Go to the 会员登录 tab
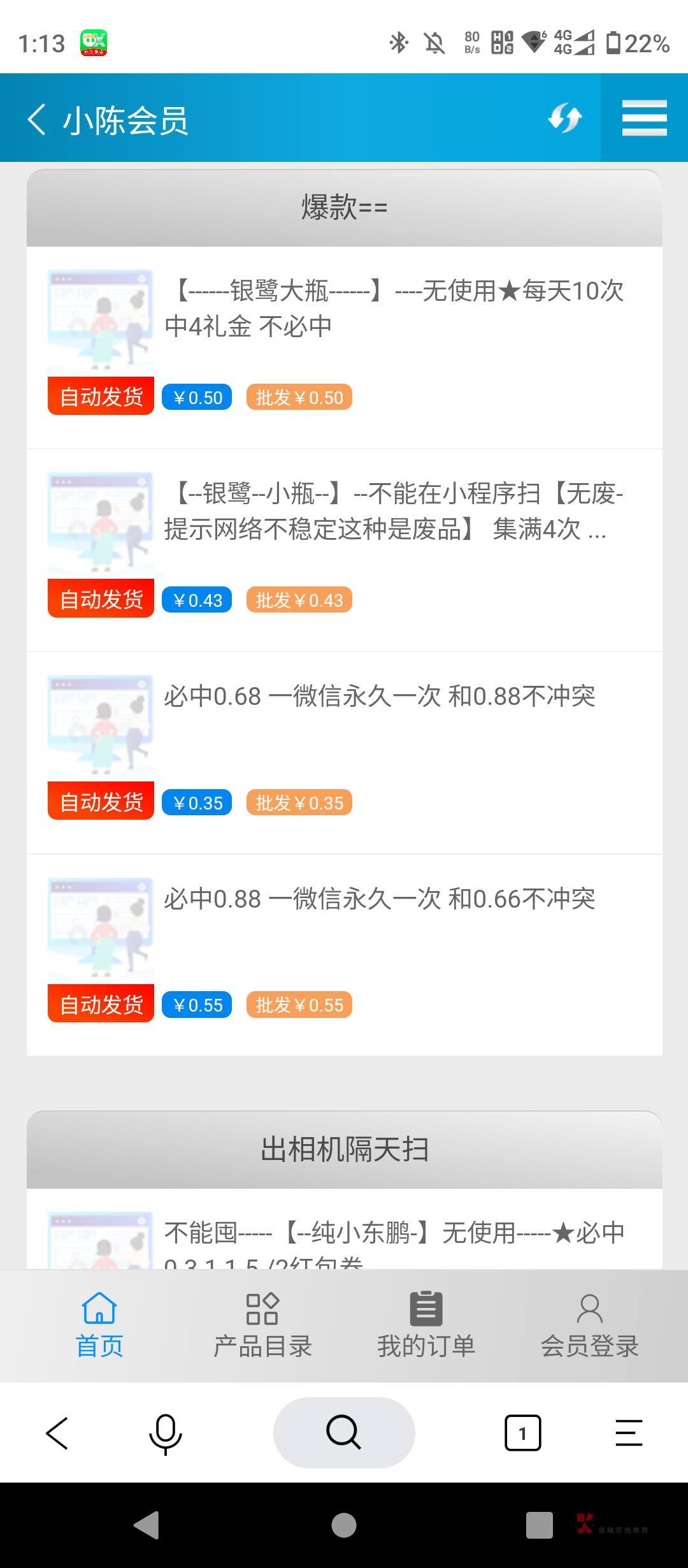Screen dimensions: 688x1568 [x=590, y=1326]
